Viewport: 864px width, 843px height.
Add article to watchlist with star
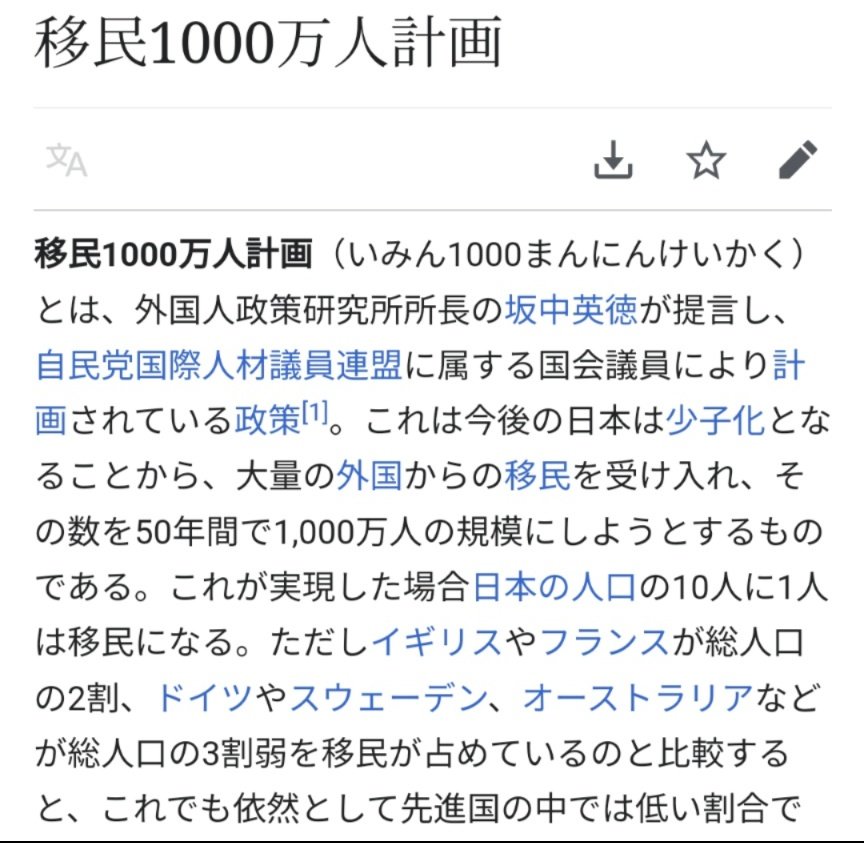pos(706,160)
